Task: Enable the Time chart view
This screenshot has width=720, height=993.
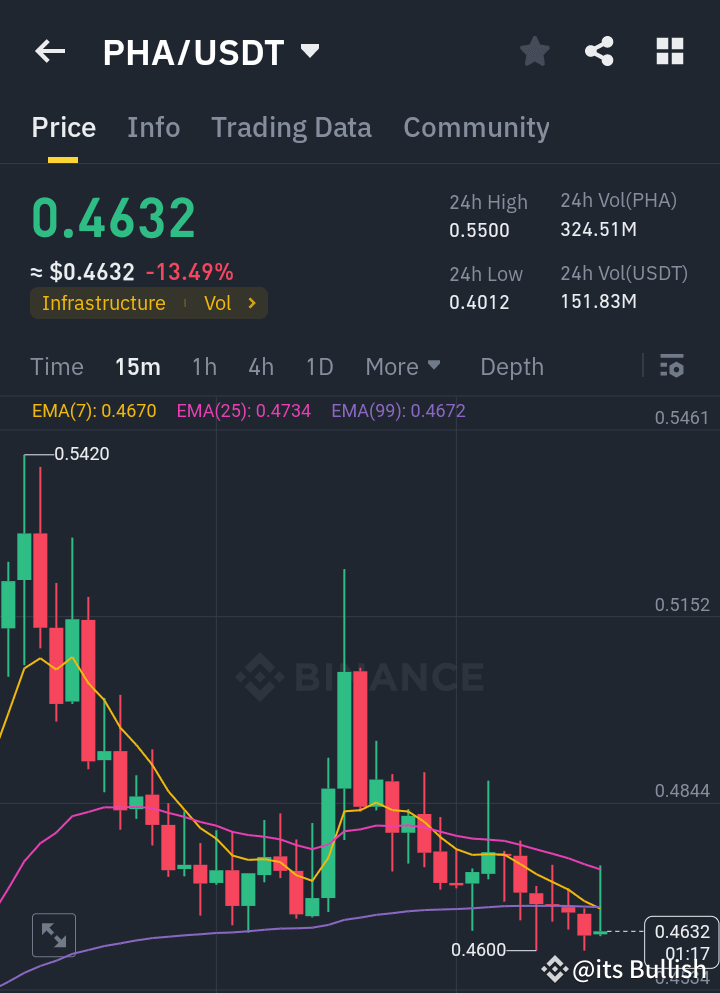Action: tap(56, 366)
